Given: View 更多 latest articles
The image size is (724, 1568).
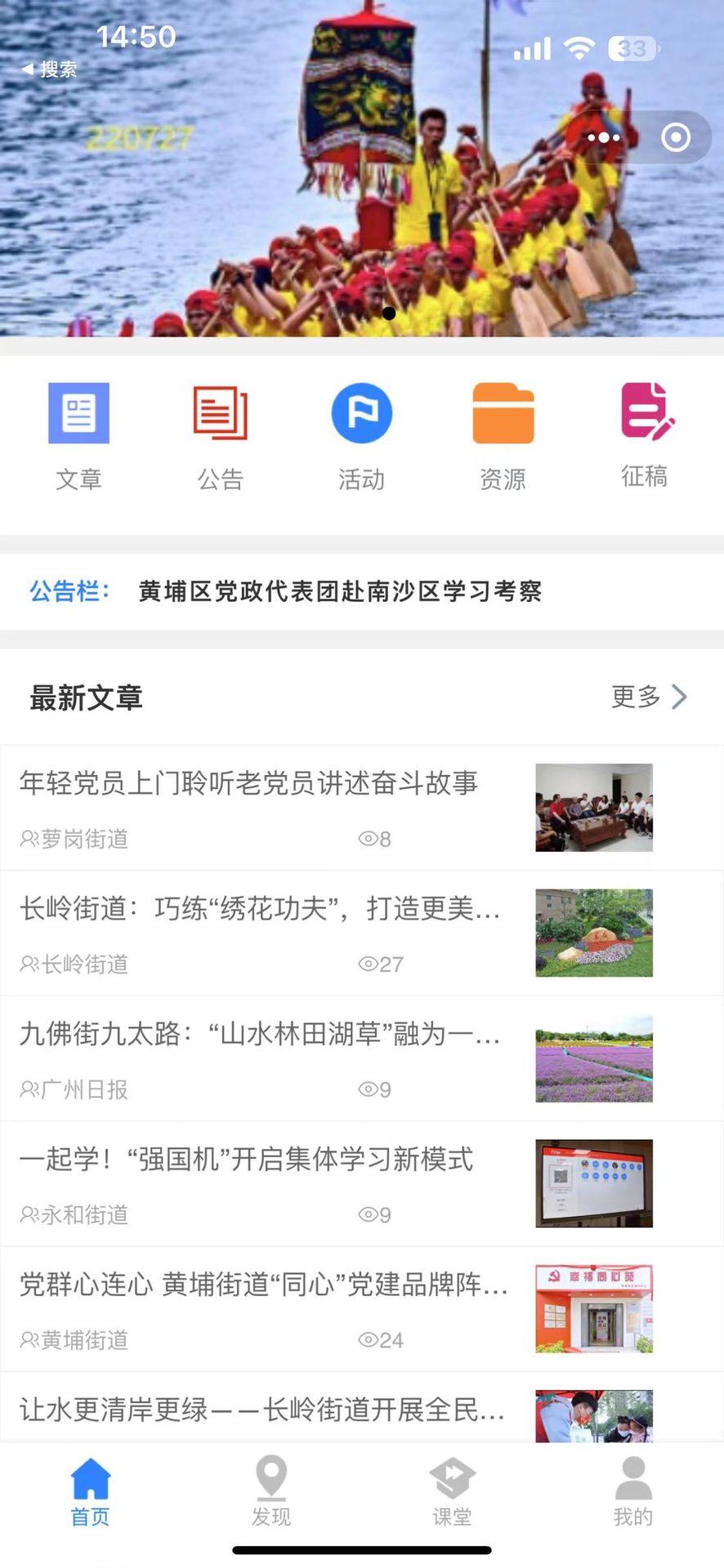Looking at the screenshot, I should point(649,697).
